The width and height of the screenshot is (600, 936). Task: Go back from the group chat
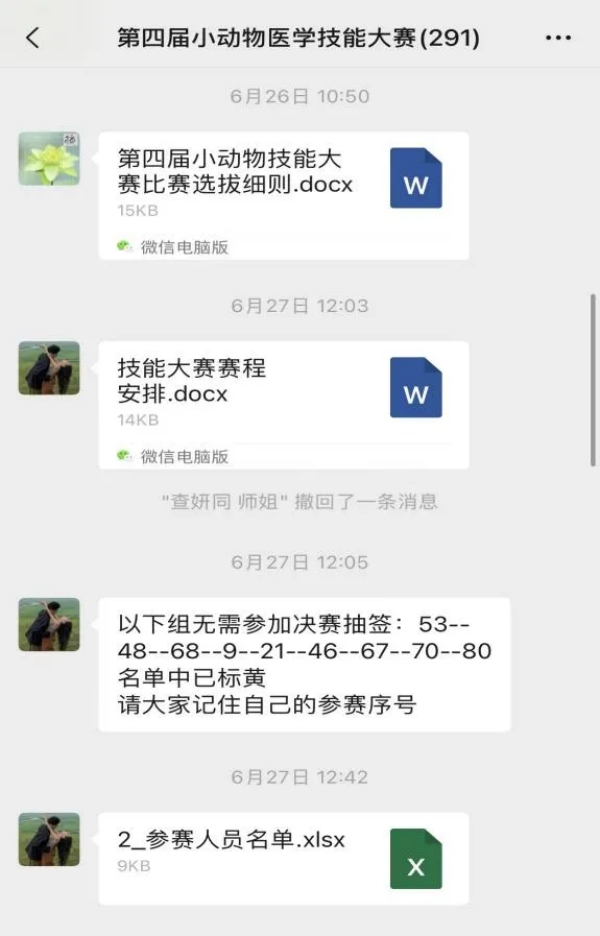[33, 38]
